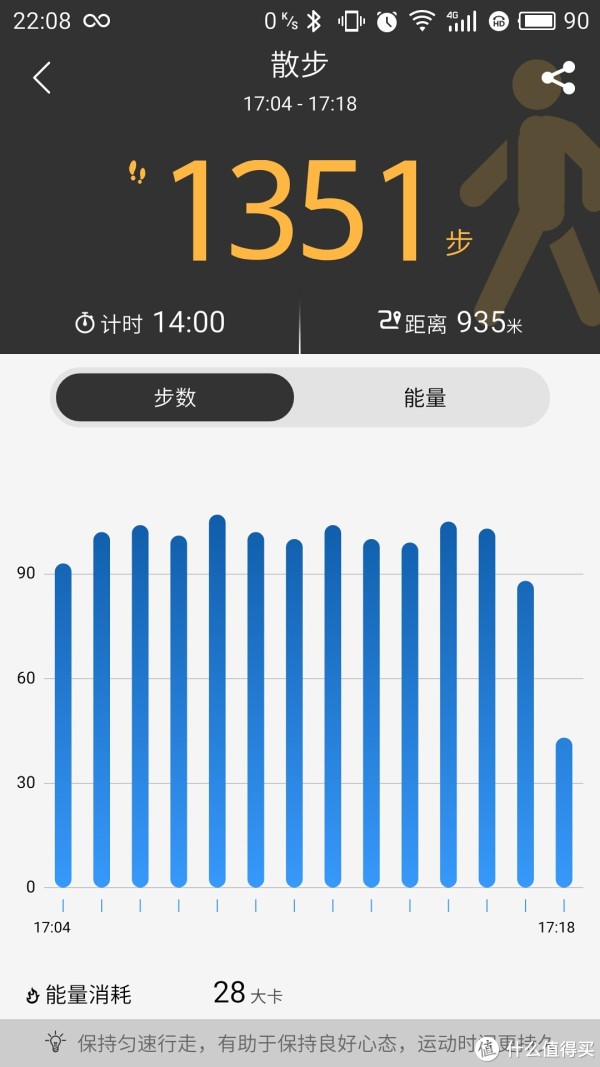Select the 步数 tab

coord(175,397)
